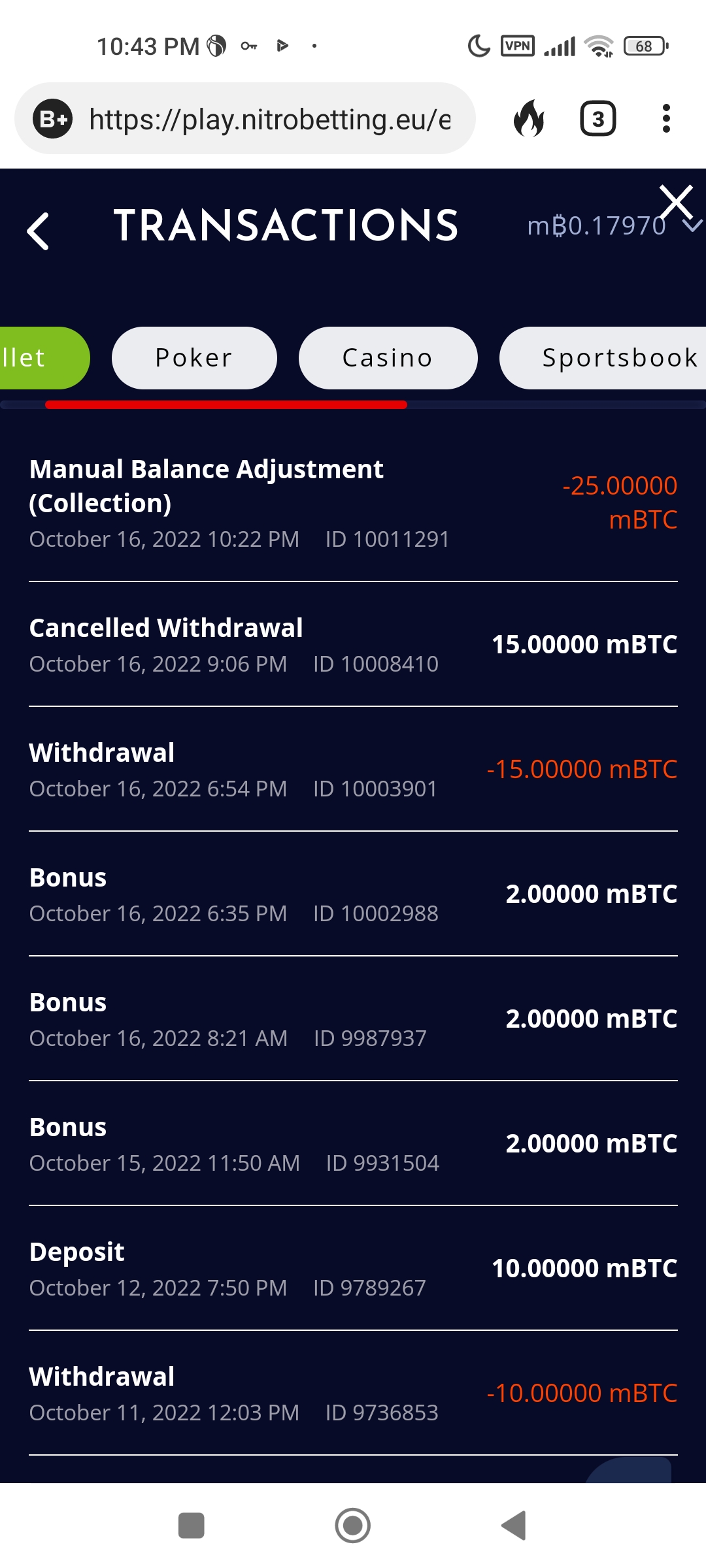
Task: Go back from the Transactions page
Action: 38,231
